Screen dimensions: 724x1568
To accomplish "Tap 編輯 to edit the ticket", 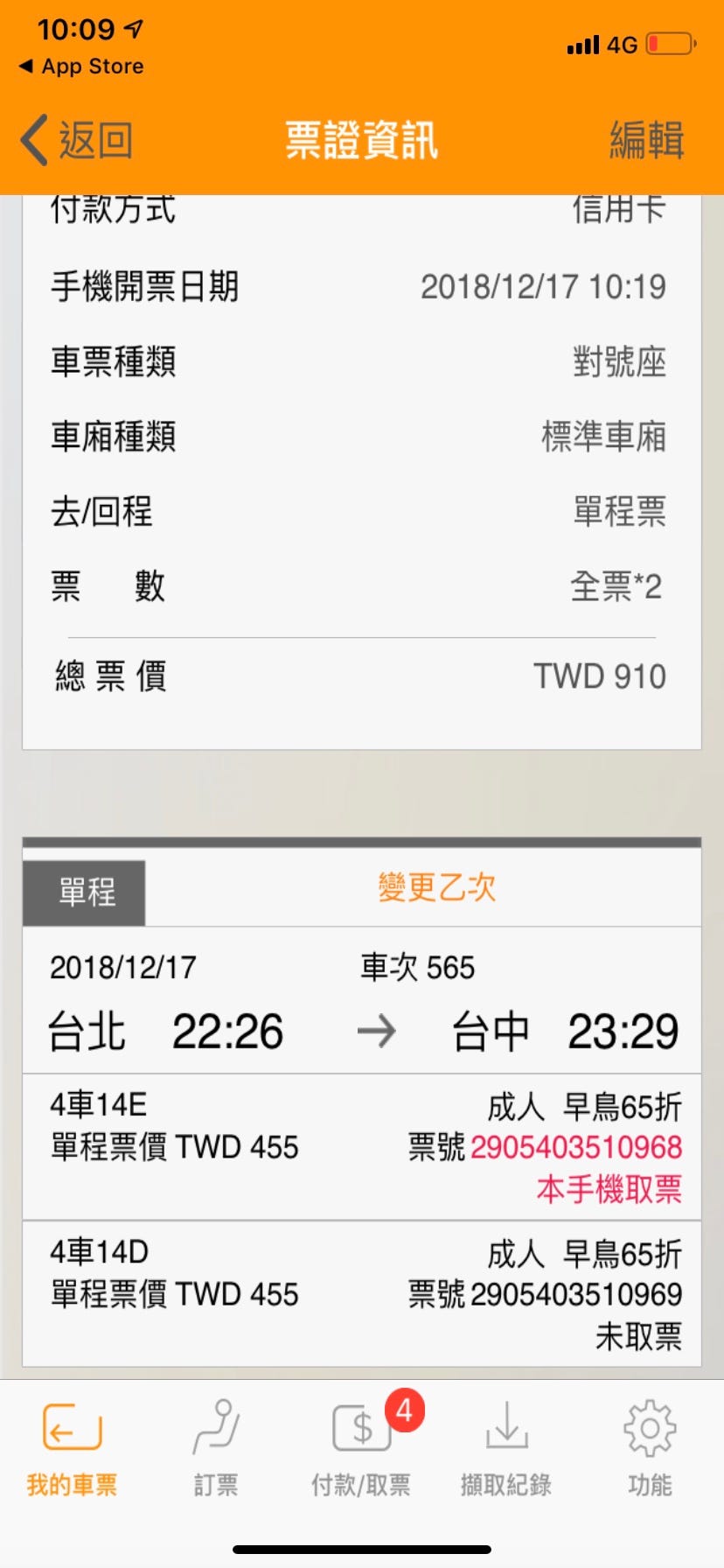I will [647, 140].
